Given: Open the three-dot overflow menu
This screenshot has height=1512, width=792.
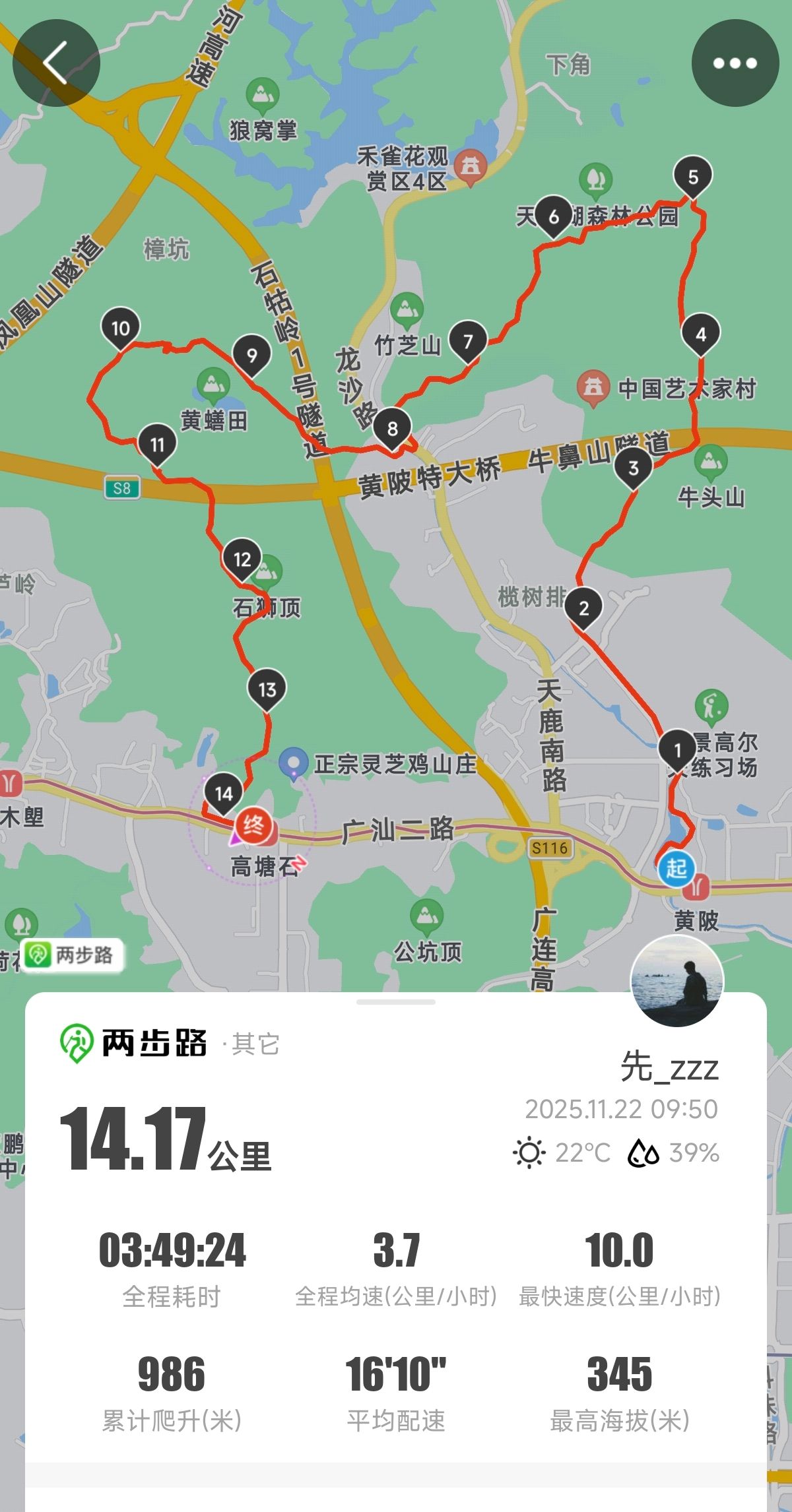Looking at the screenshot, I should [x=735, y=63].
